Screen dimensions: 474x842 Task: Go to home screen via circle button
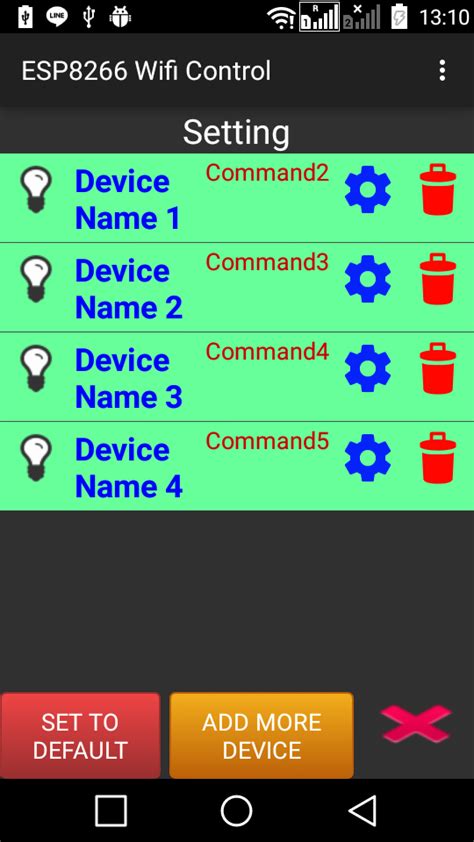tap(237, 811)
